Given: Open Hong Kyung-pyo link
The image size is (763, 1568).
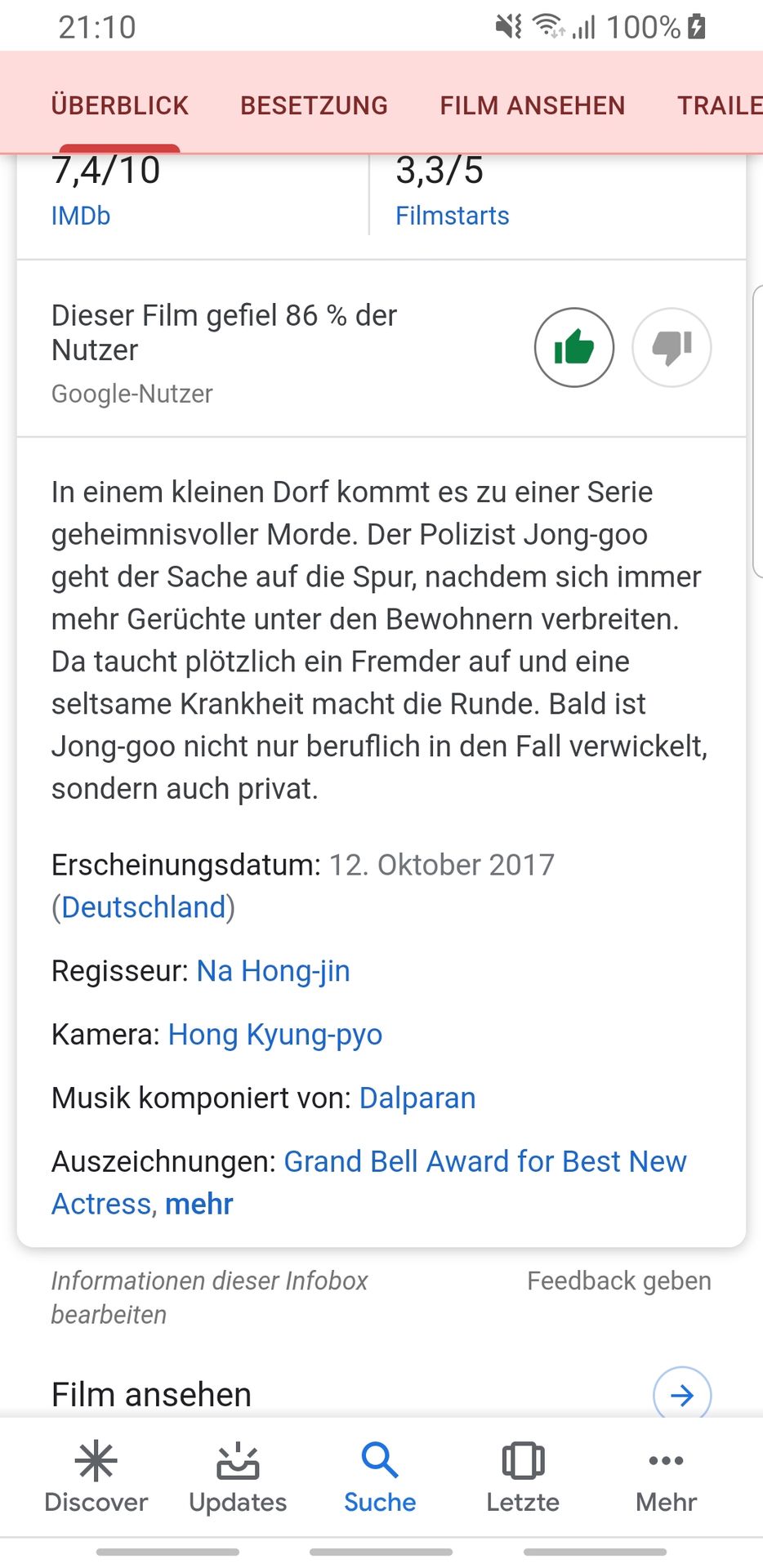Looking at the screenshot, I should (x=275, y=1035).
